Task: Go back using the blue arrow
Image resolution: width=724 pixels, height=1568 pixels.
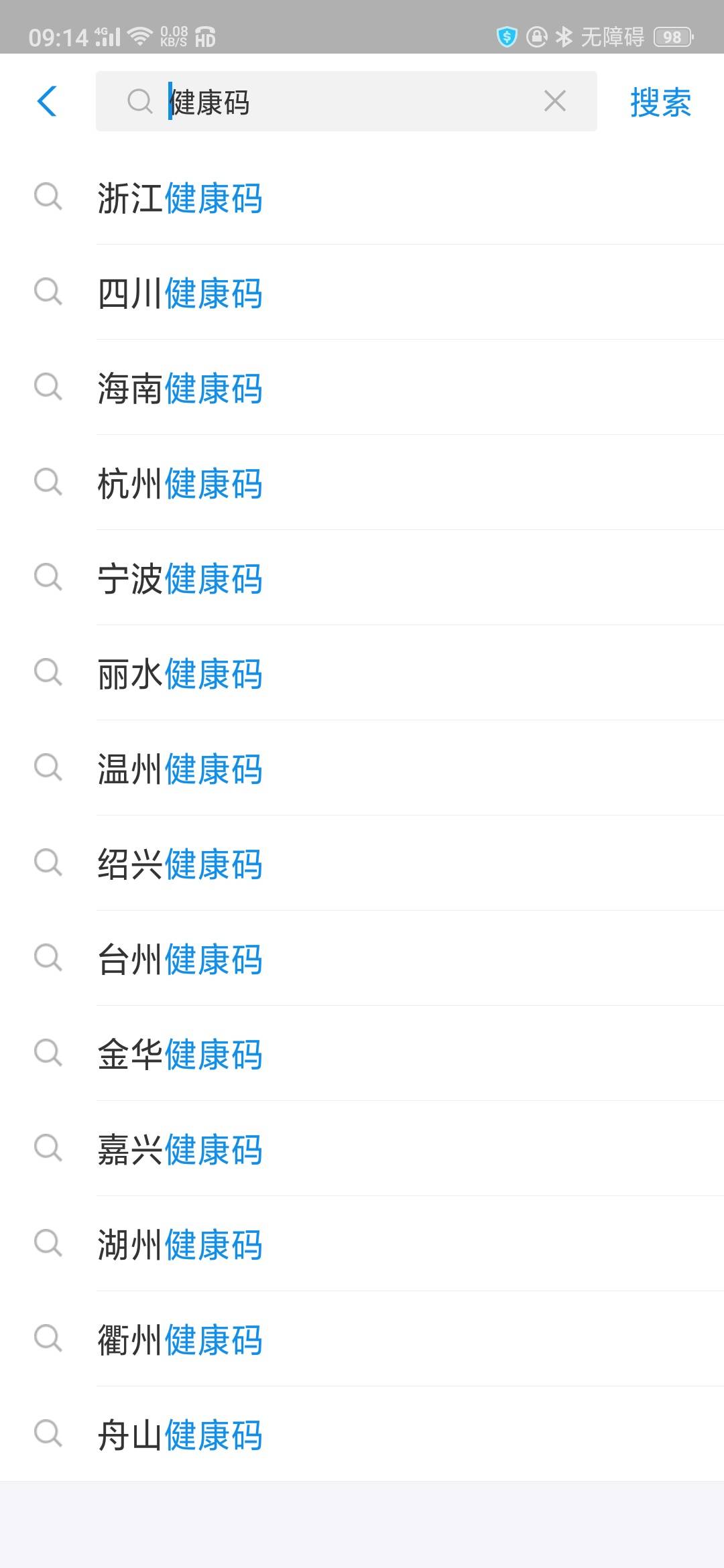Action: coord(47,101)
